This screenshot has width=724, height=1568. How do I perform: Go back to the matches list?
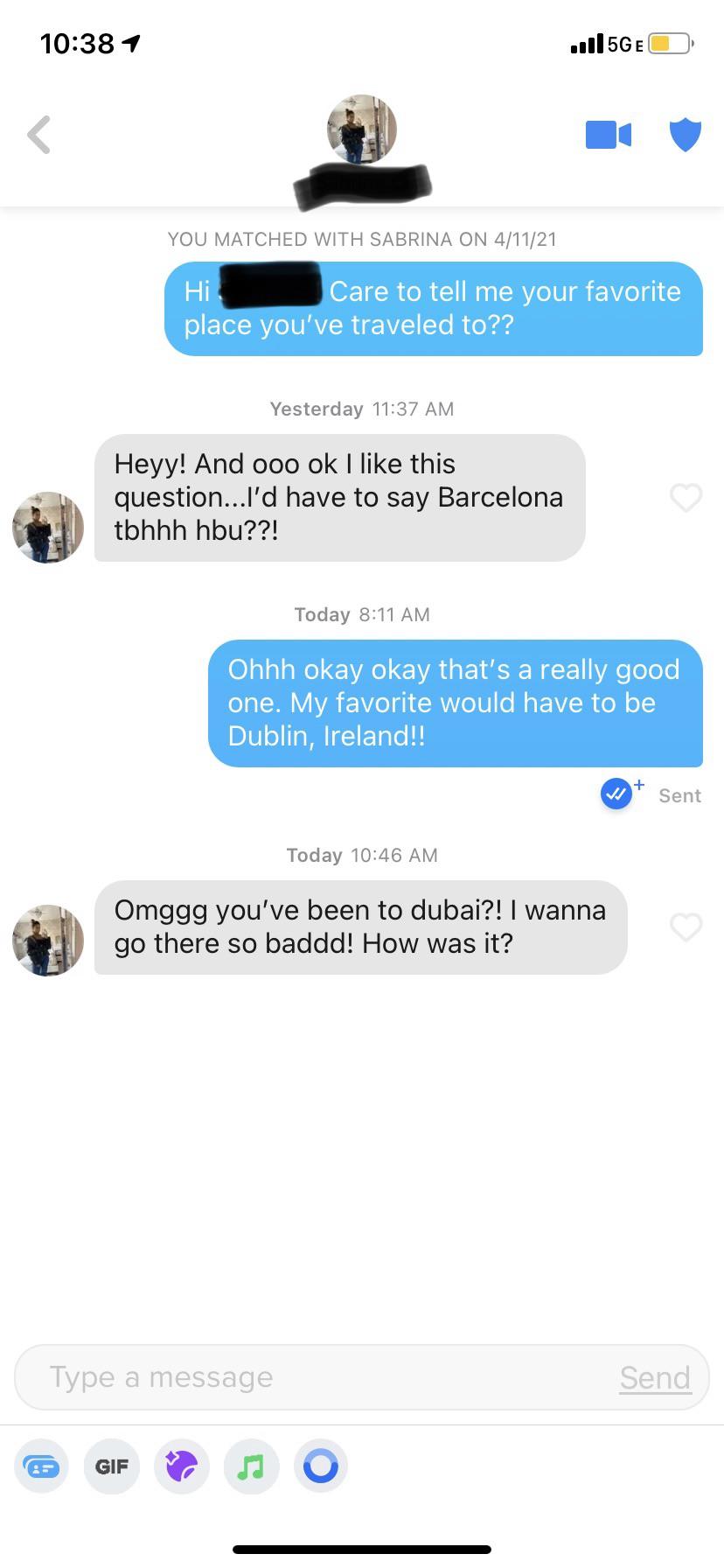38,135
